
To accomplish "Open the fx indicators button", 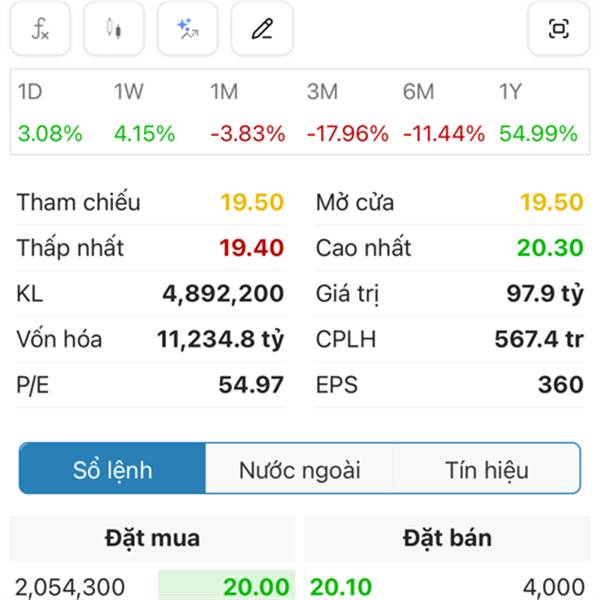I will (x=40, y=29).
